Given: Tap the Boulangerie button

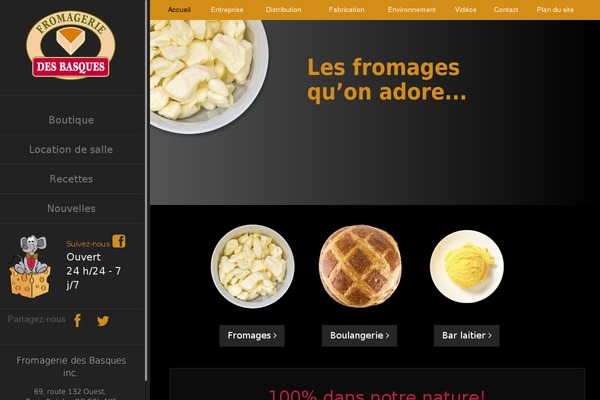Looking at the screenshot, I should pos(360,336).
